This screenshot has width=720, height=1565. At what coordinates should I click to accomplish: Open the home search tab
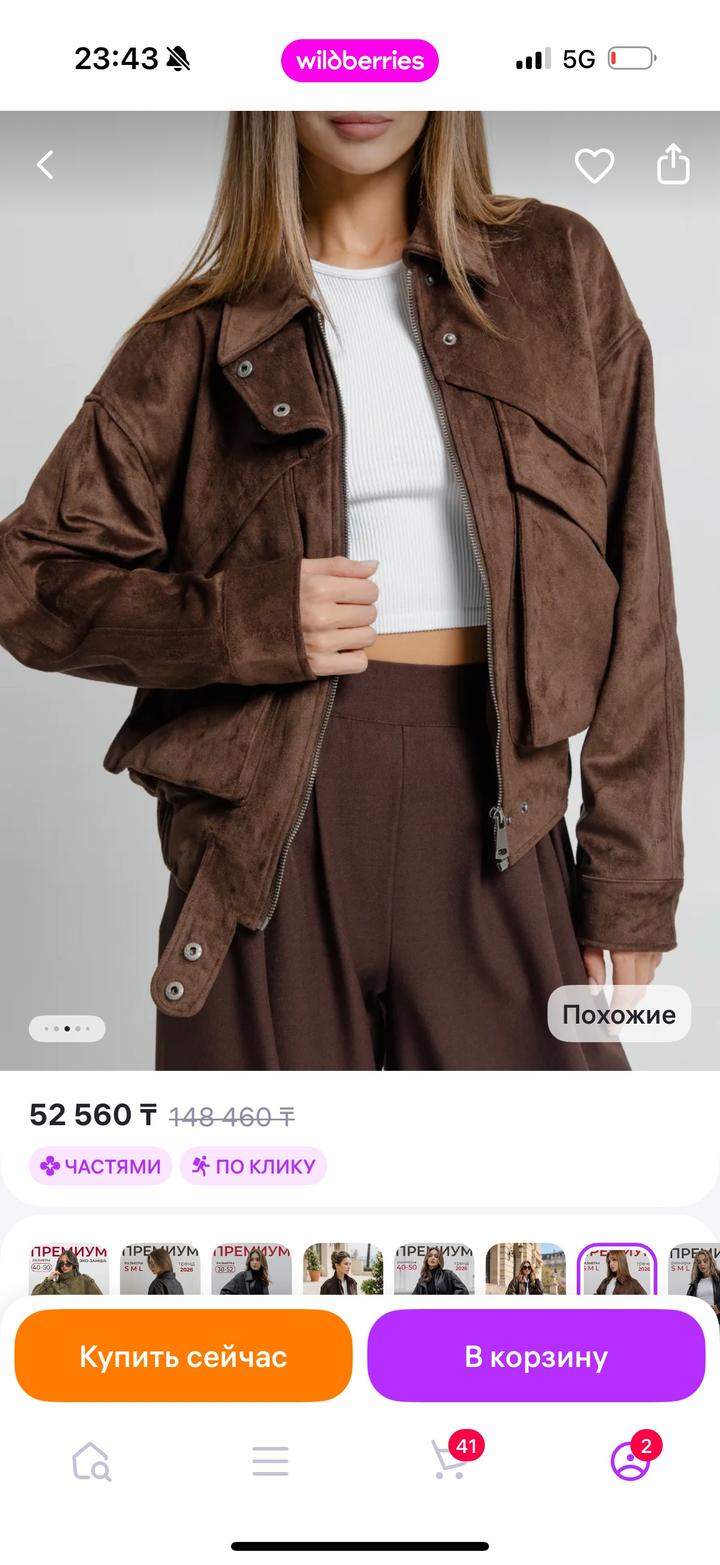coord(91,1462)
